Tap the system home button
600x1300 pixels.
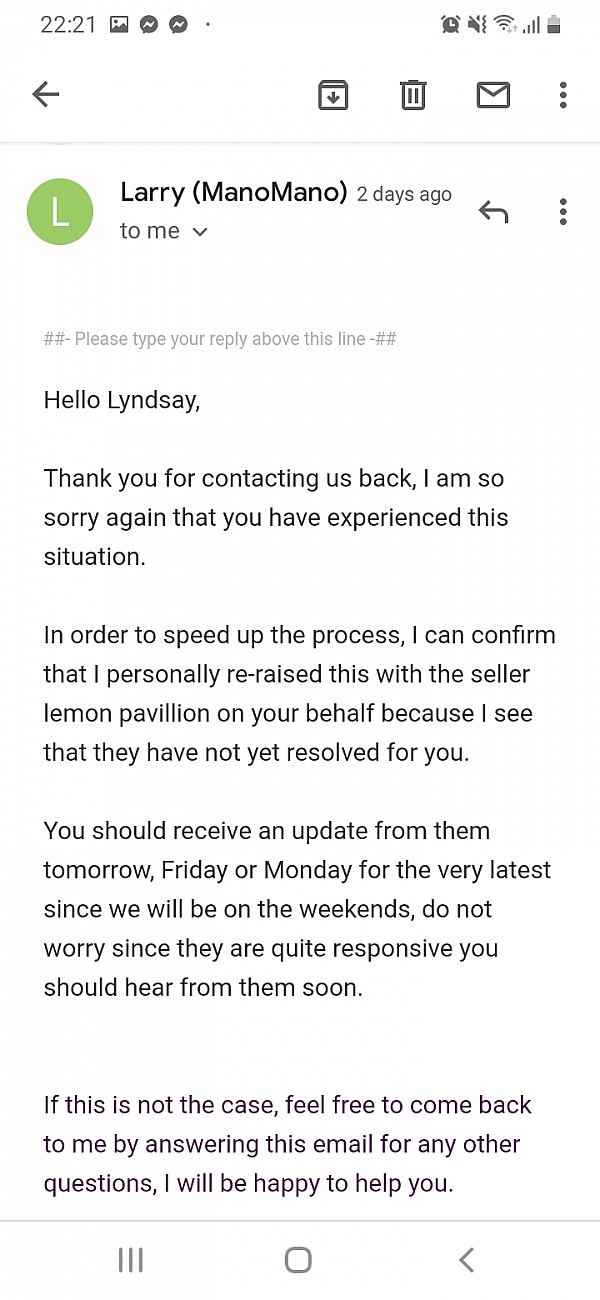(x=298, y=1260)
